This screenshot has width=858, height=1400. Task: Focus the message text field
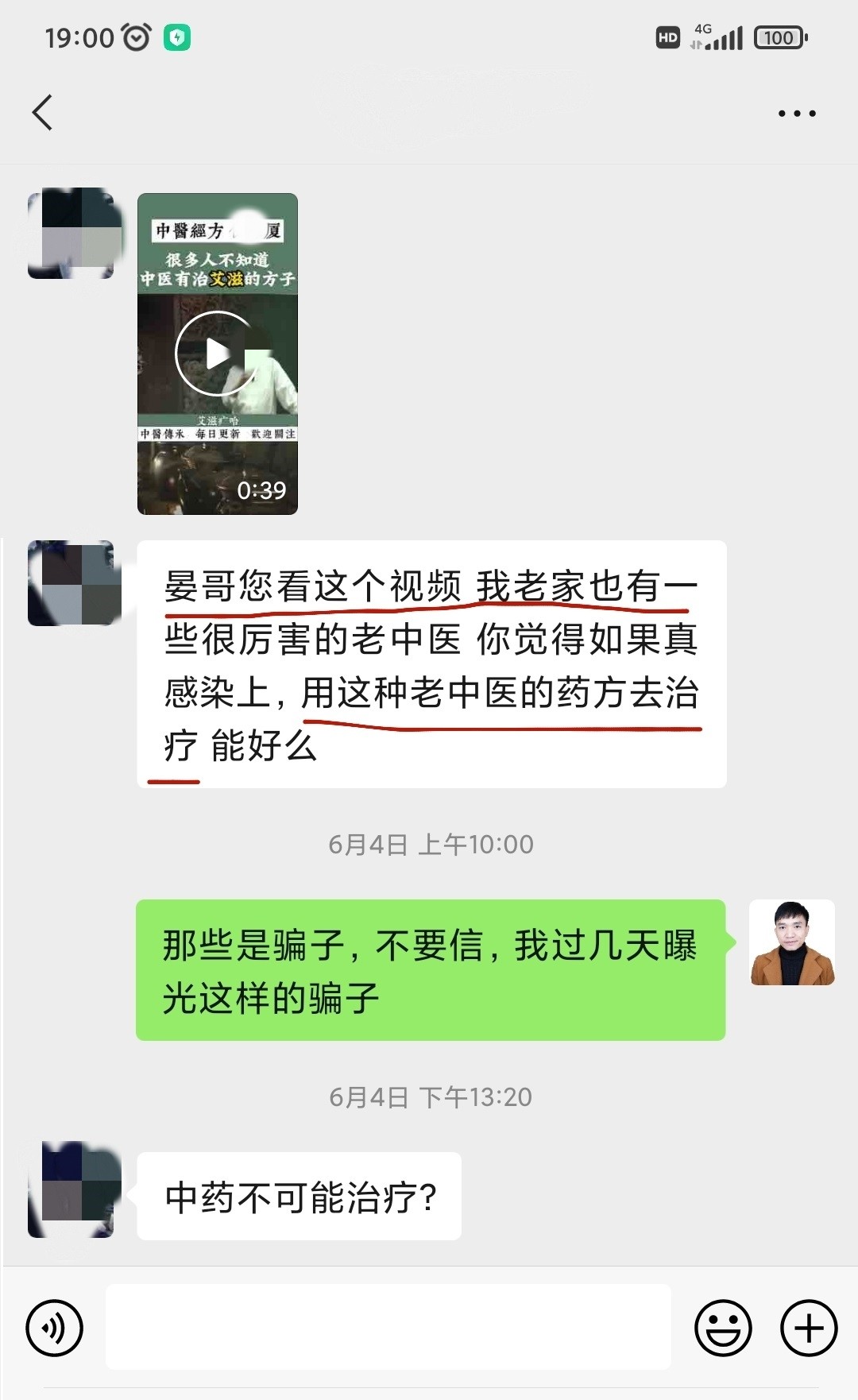coord(388,1327)
